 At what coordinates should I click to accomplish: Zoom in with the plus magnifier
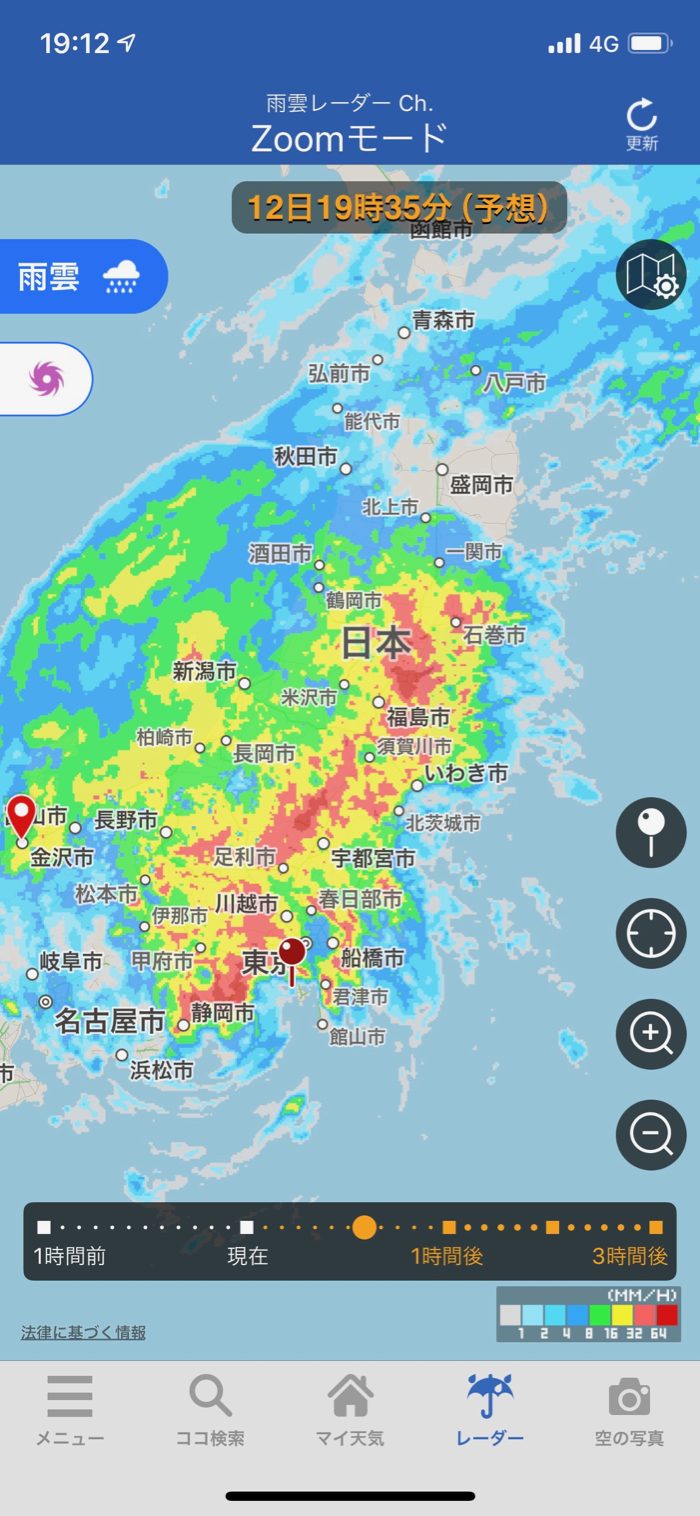point(651,1034)
